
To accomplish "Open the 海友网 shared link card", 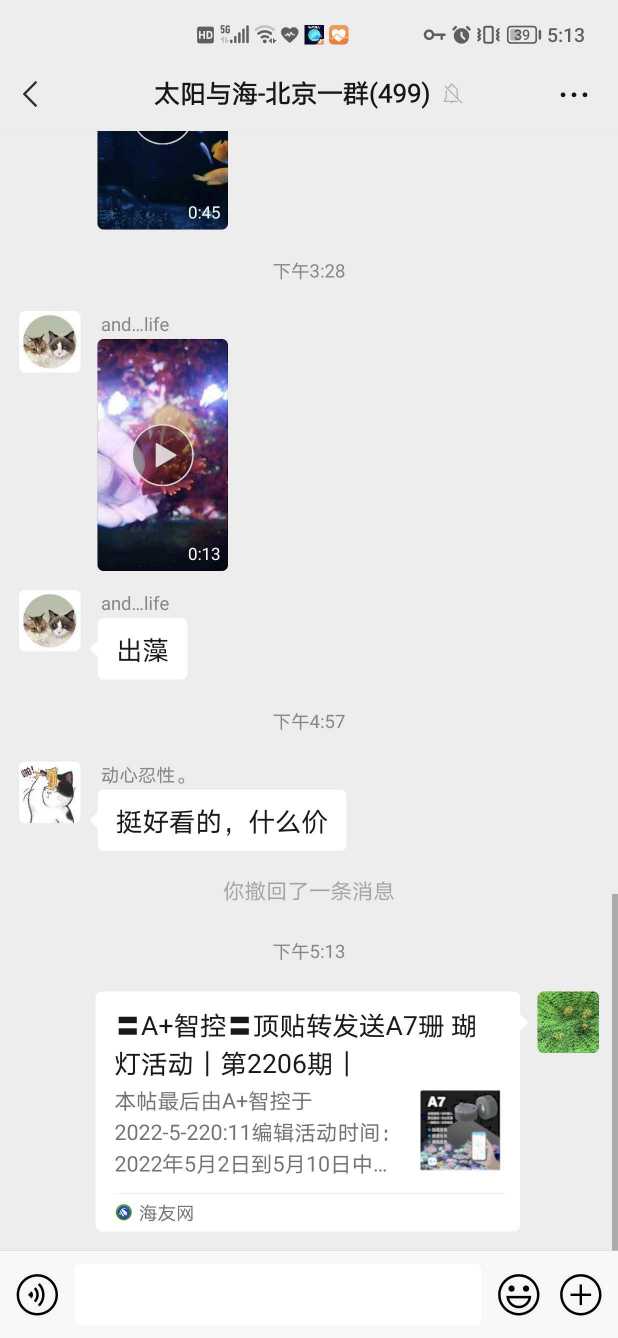I will tap(307, 1110).
